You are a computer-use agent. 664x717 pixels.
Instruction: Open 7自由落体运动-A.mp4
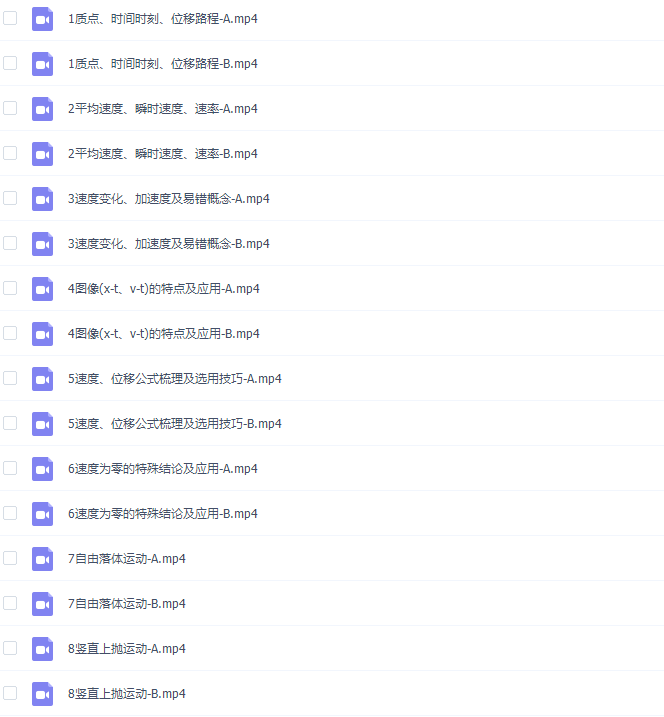(126, 558)
